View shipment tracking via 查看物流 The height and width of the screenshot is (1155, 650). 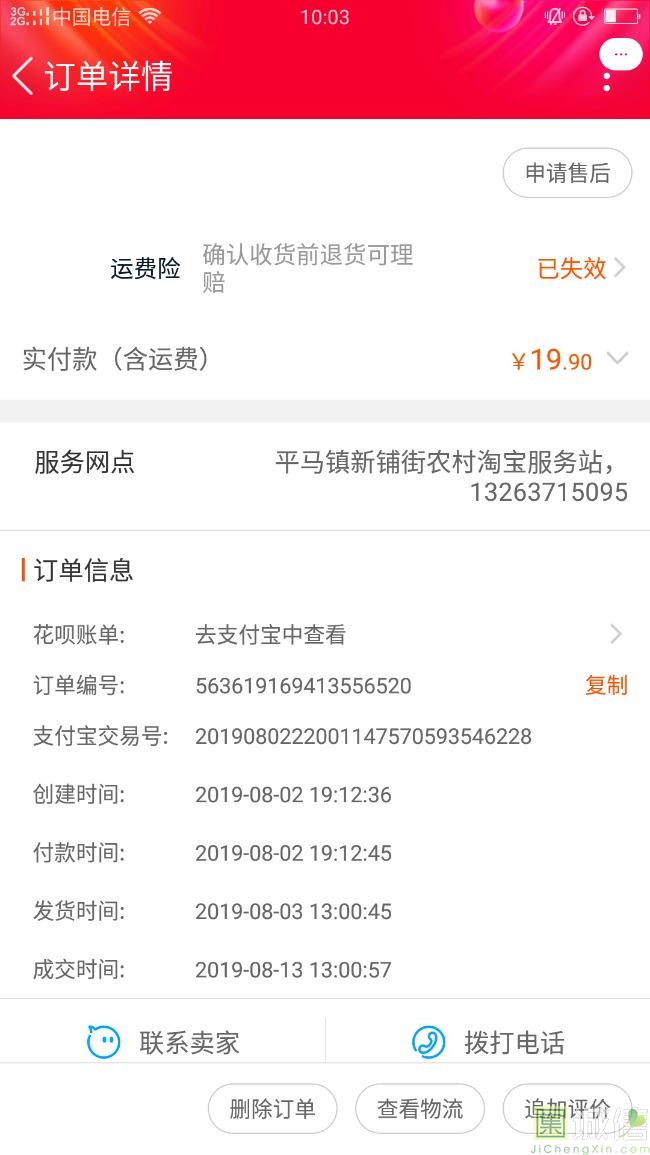[419, 1108]
